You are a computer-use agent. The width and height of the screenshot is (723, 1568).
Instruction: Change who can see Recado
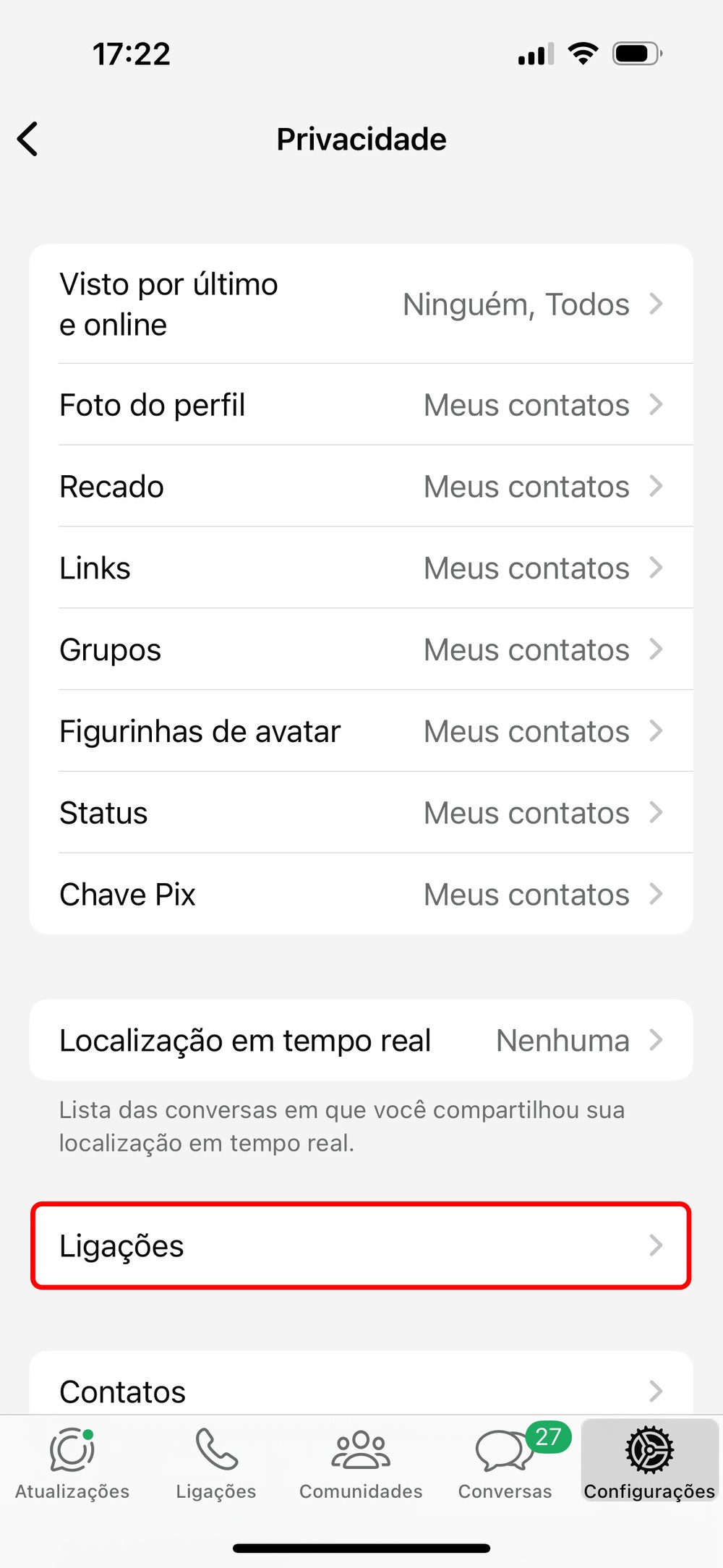pyautogui.click(x=361, y=487)
